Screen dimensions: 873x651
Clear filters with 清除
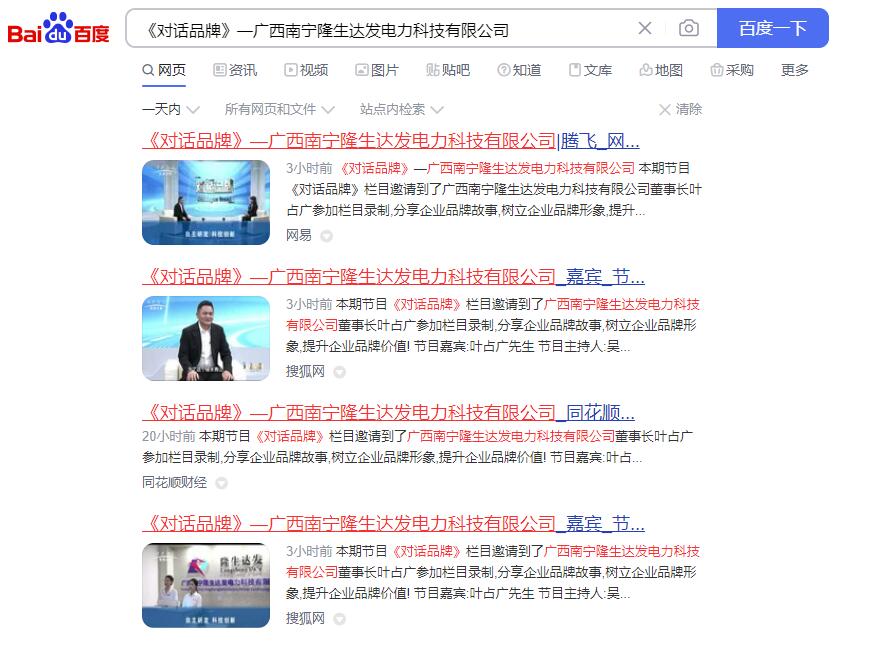(x=681, y=109)
